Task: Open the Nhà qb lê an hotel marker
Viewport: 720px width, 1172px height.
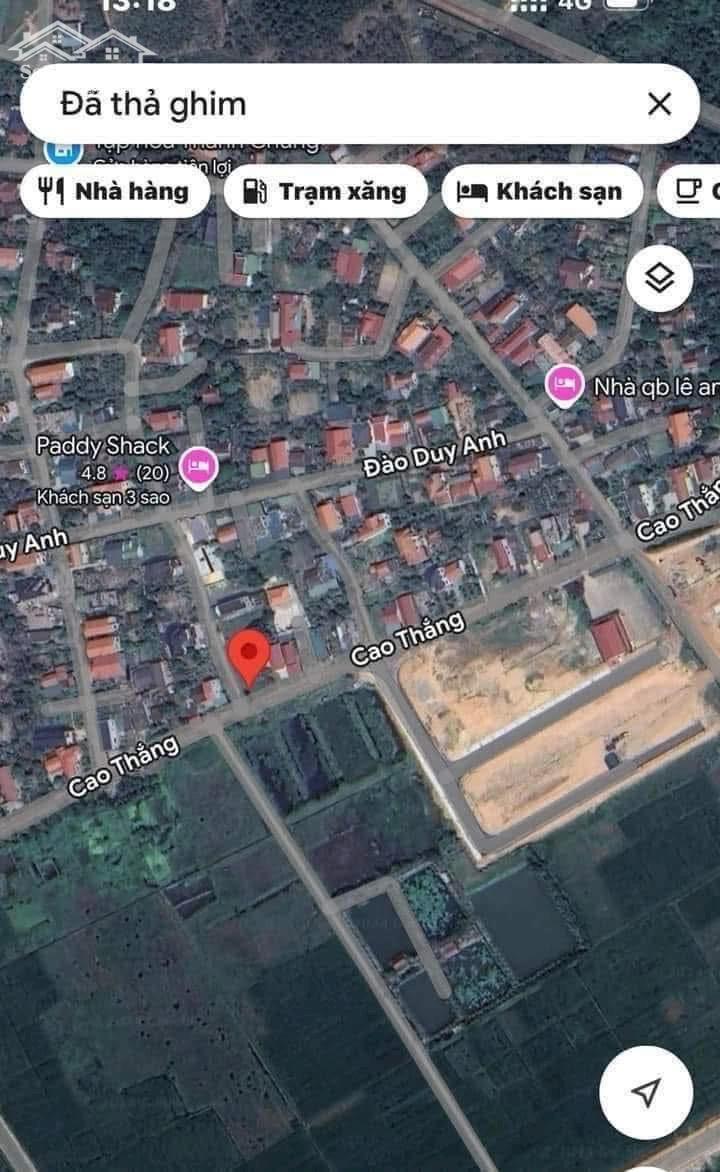Action: (564, 386)
